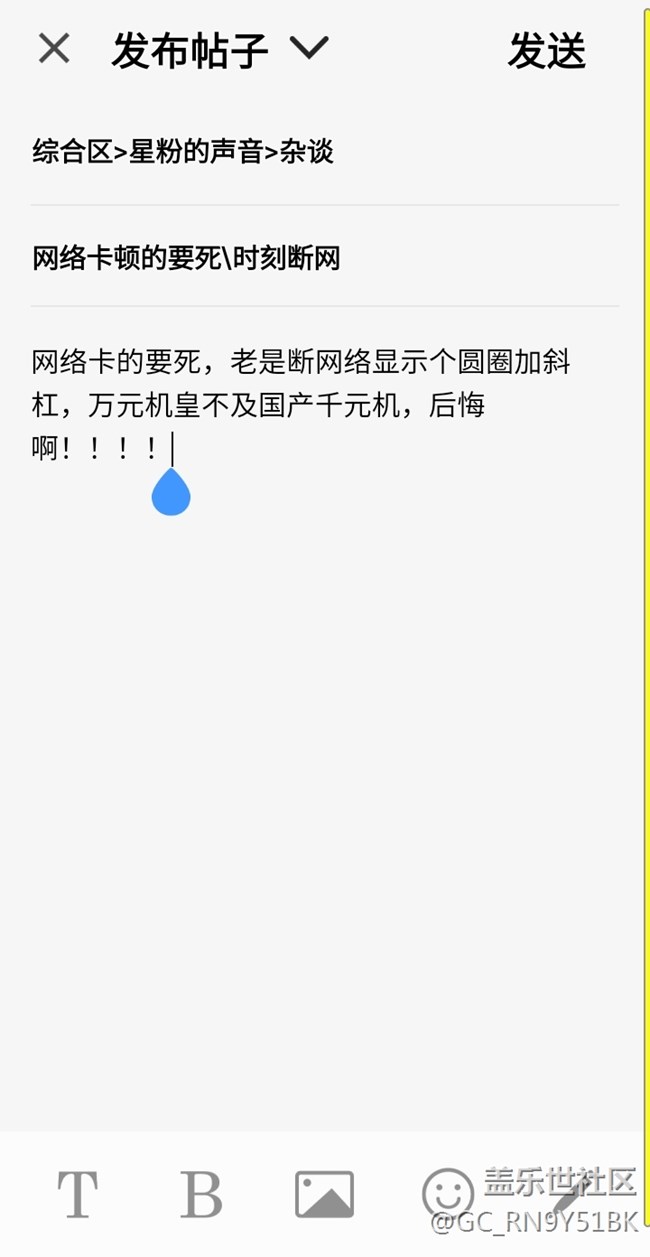Expand the 发布帖子 dropdown
The image size is (650, 1257).
[309, 48]
